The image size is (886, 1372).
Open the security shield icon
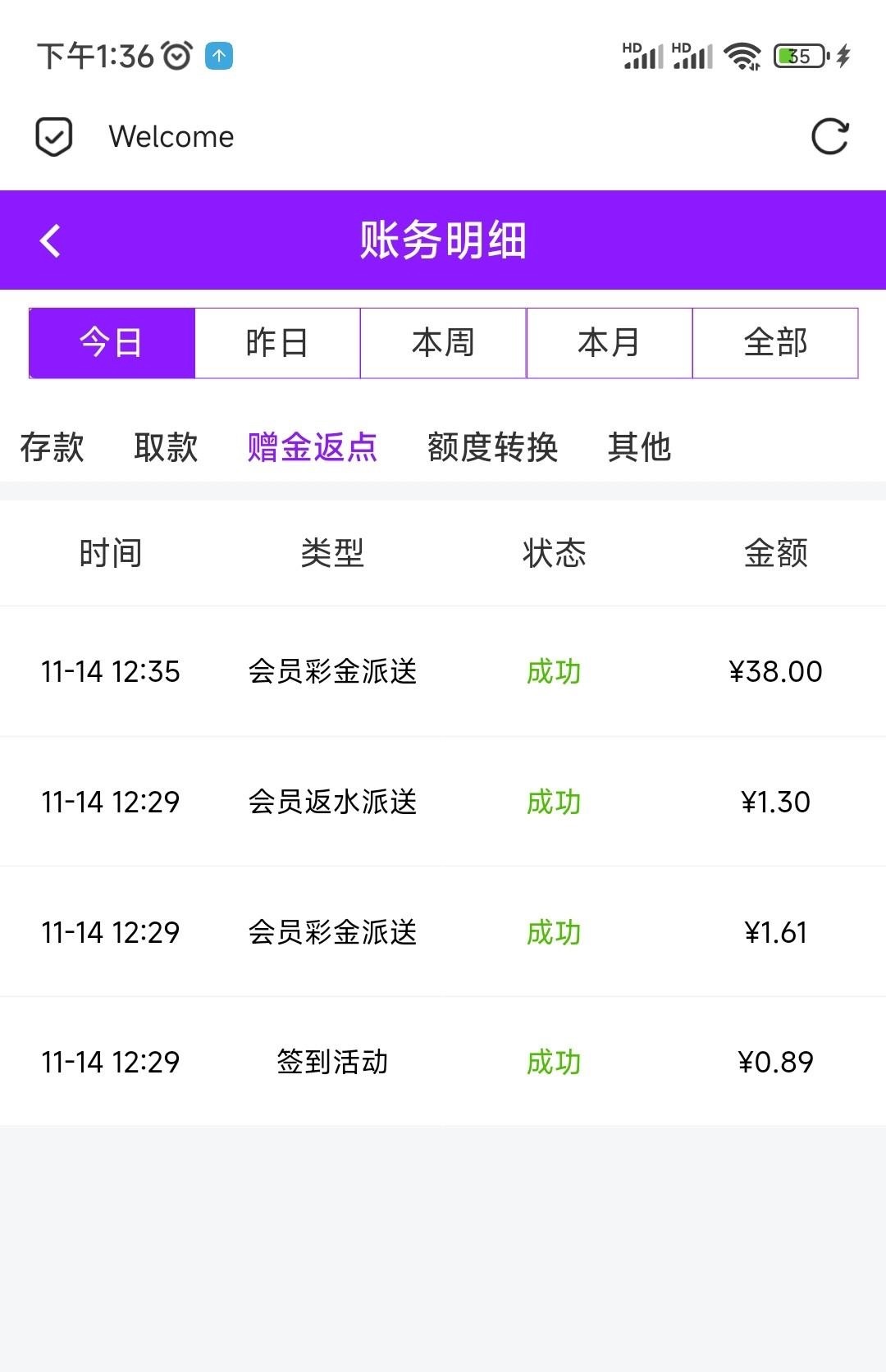[x=54, y=136]
